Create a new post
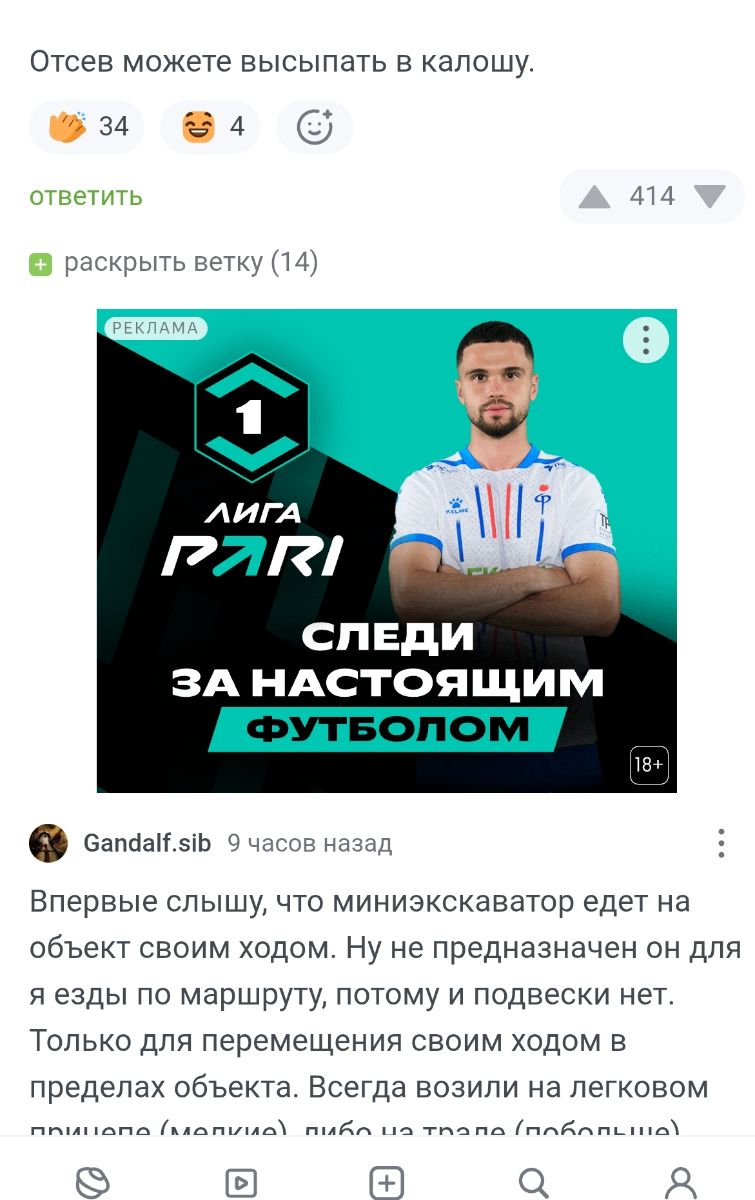Viewport: 755px width, 1200px height. coord(387,1182)
